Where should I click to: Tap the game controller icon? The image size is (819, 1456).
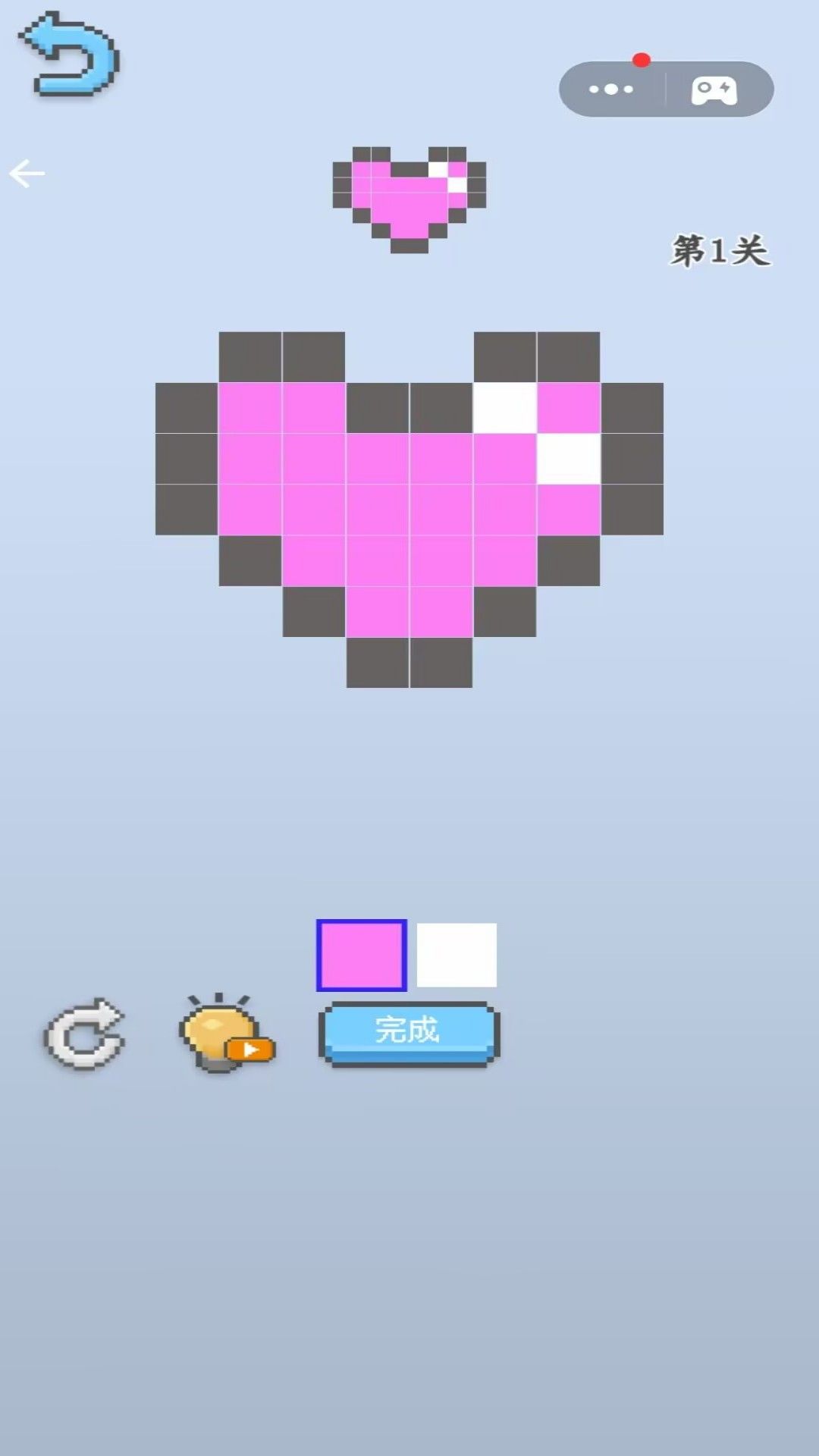(714, 90)
